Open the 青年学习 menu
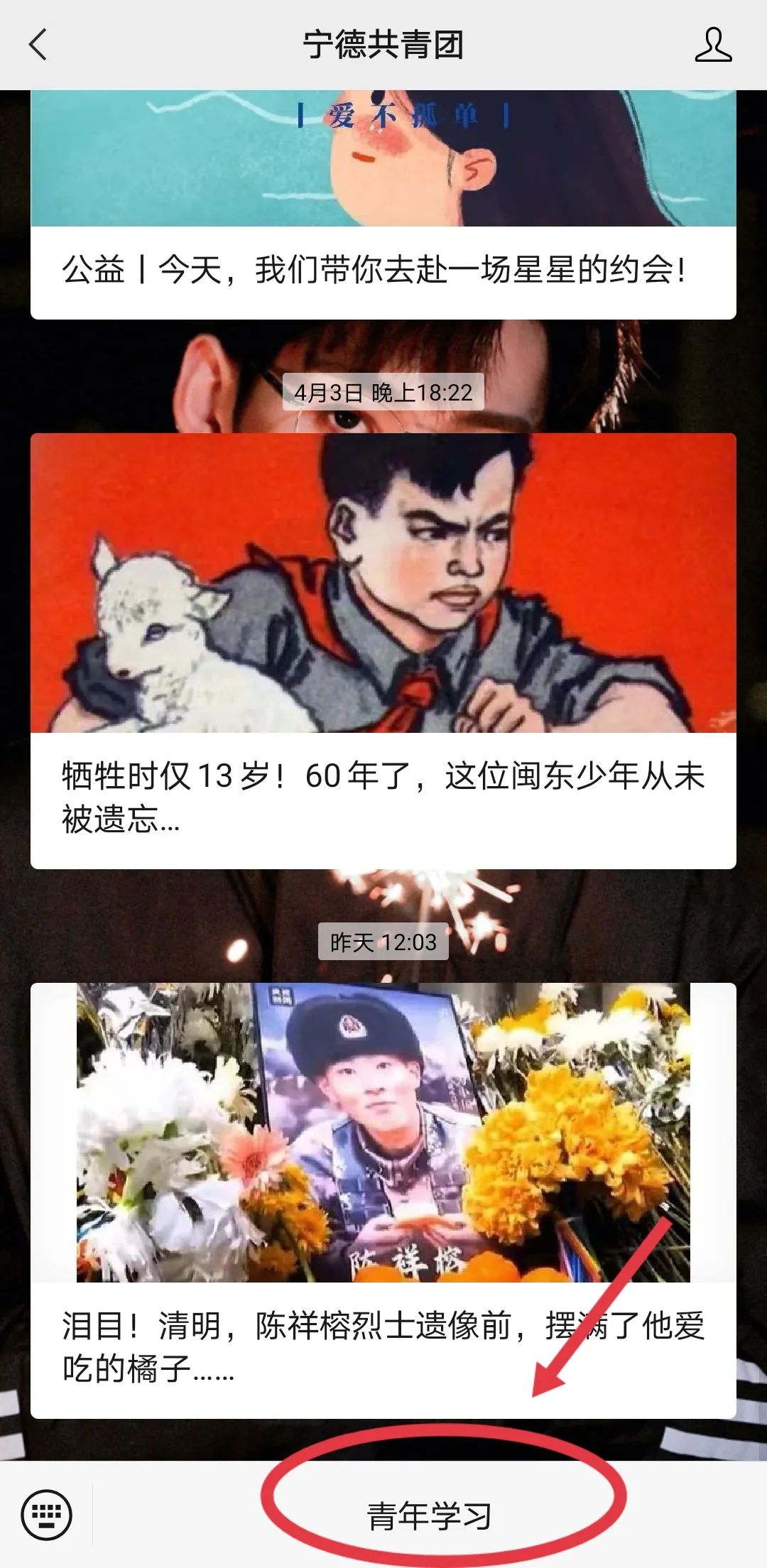 (429, 1516)
